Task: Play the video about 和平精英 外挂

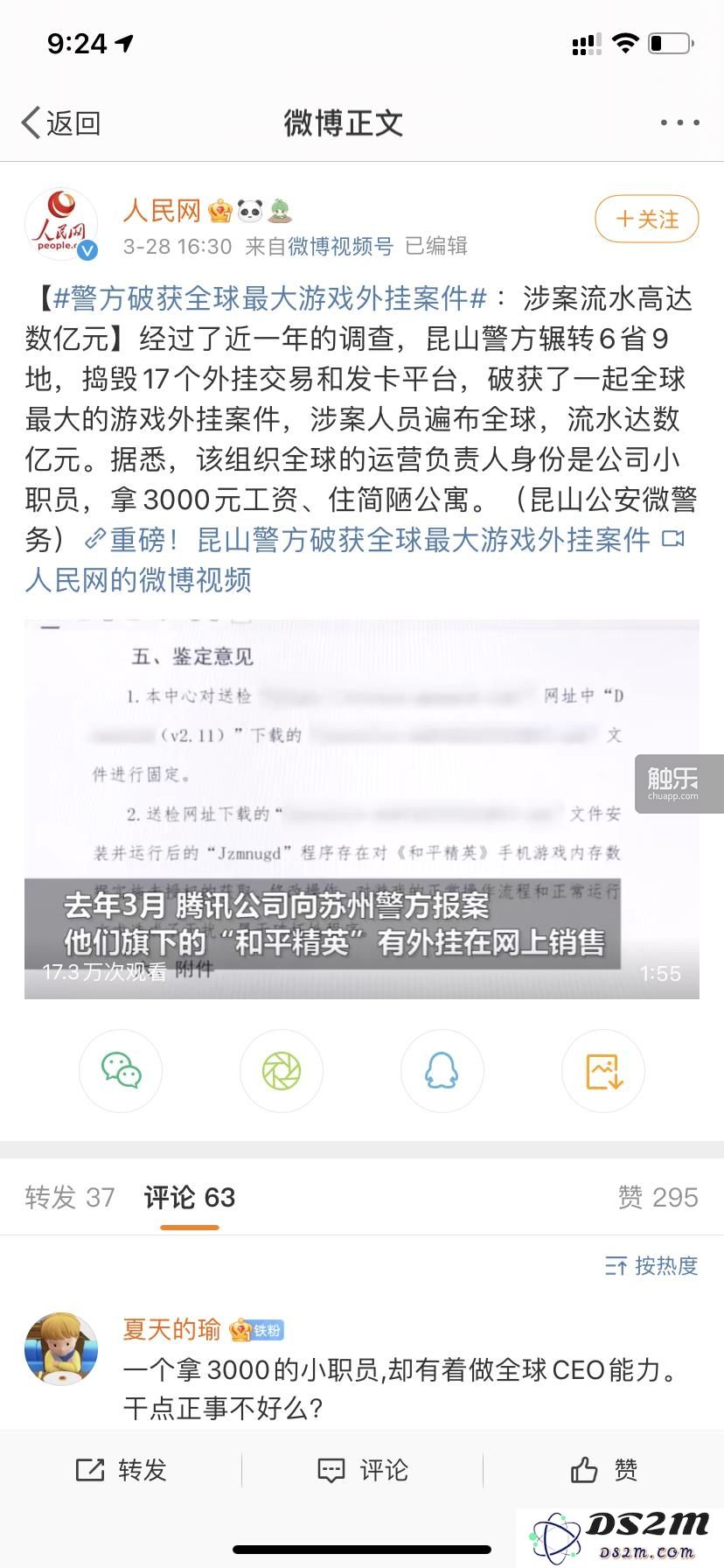Action: (361, 809)
